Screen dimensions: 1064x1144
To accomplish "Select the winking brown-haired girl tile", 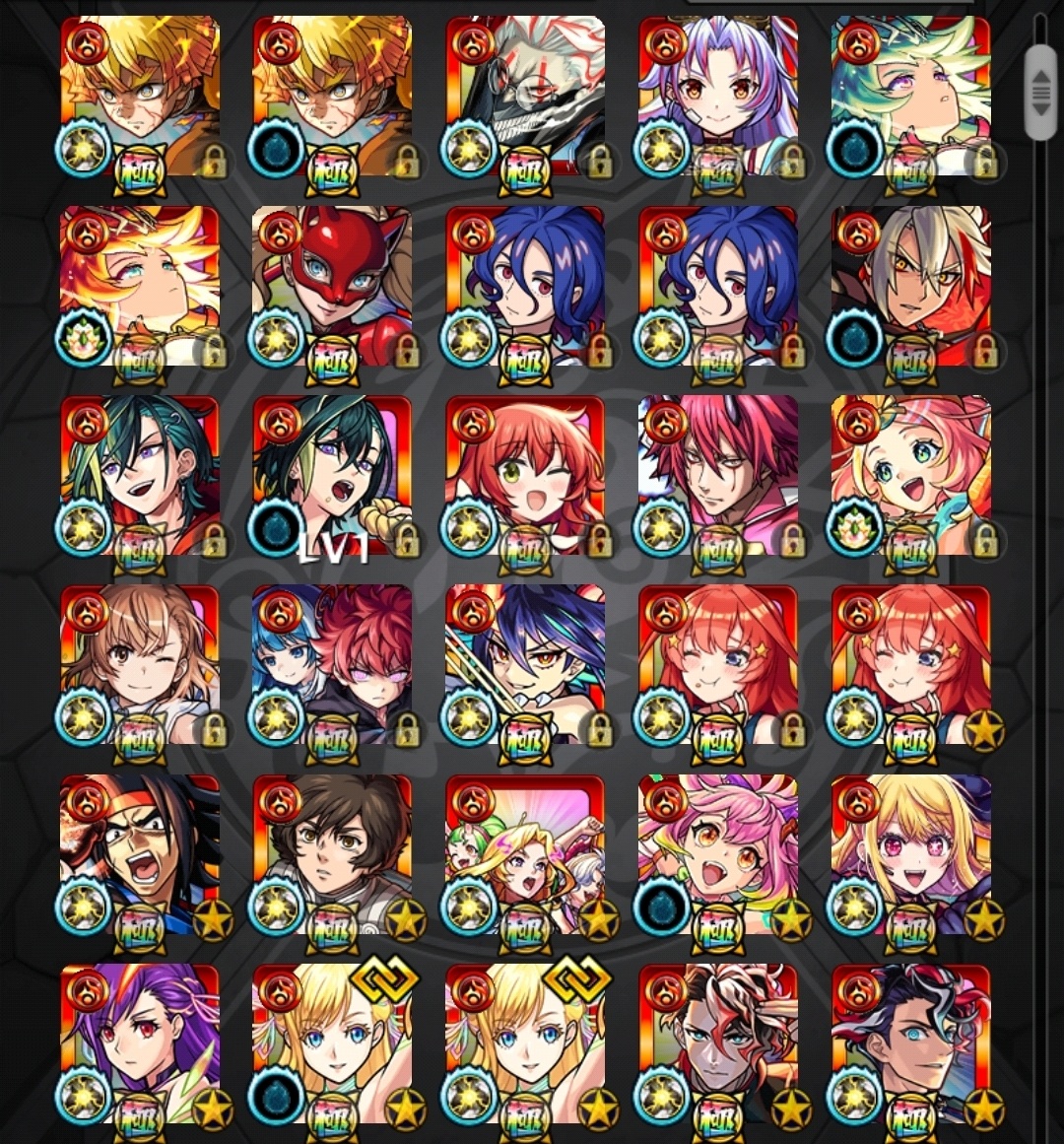I will click(x=139, y=665).
